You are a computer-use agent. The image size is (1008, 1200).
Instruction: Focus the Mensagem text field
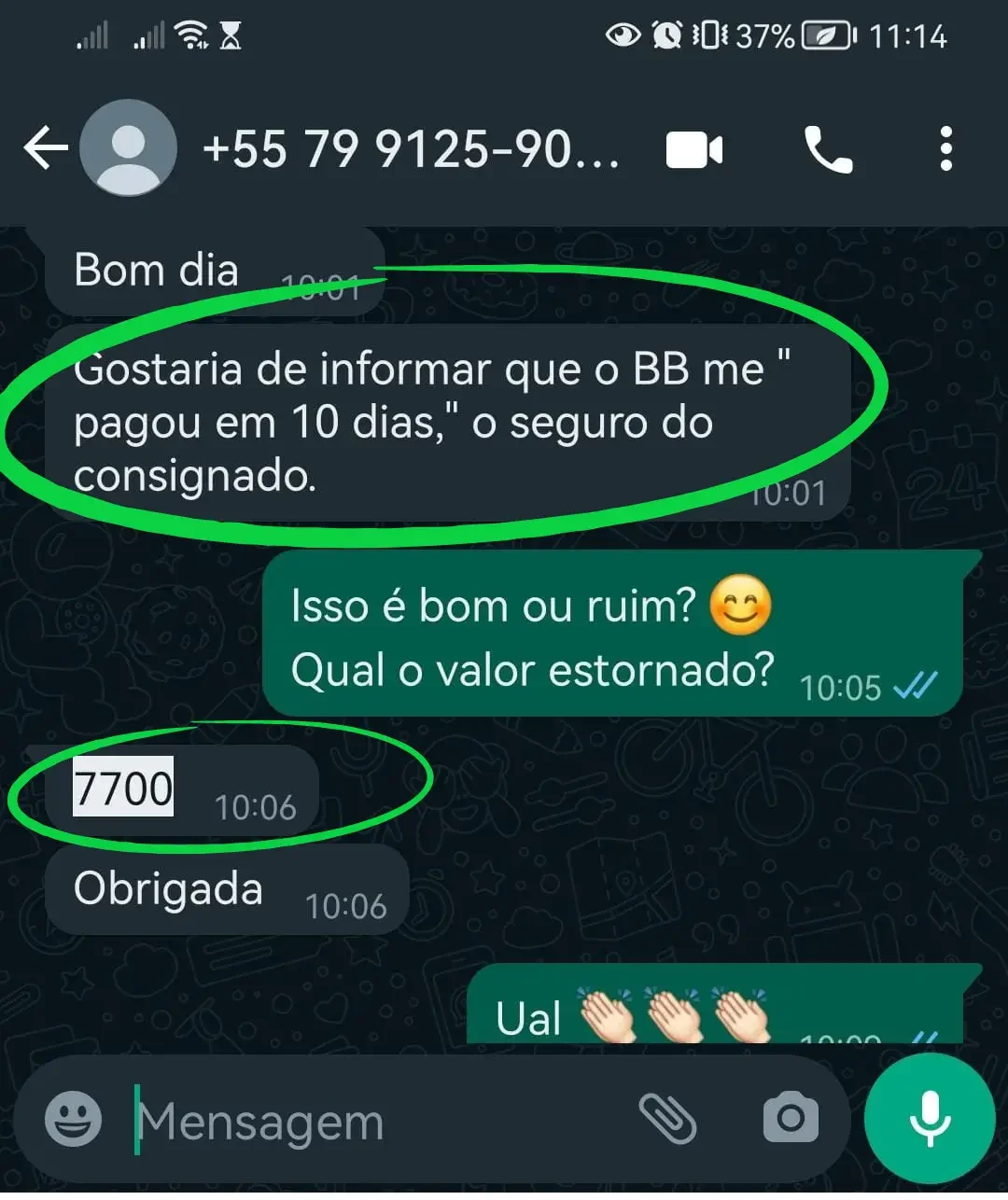(x=373, y=1121)
